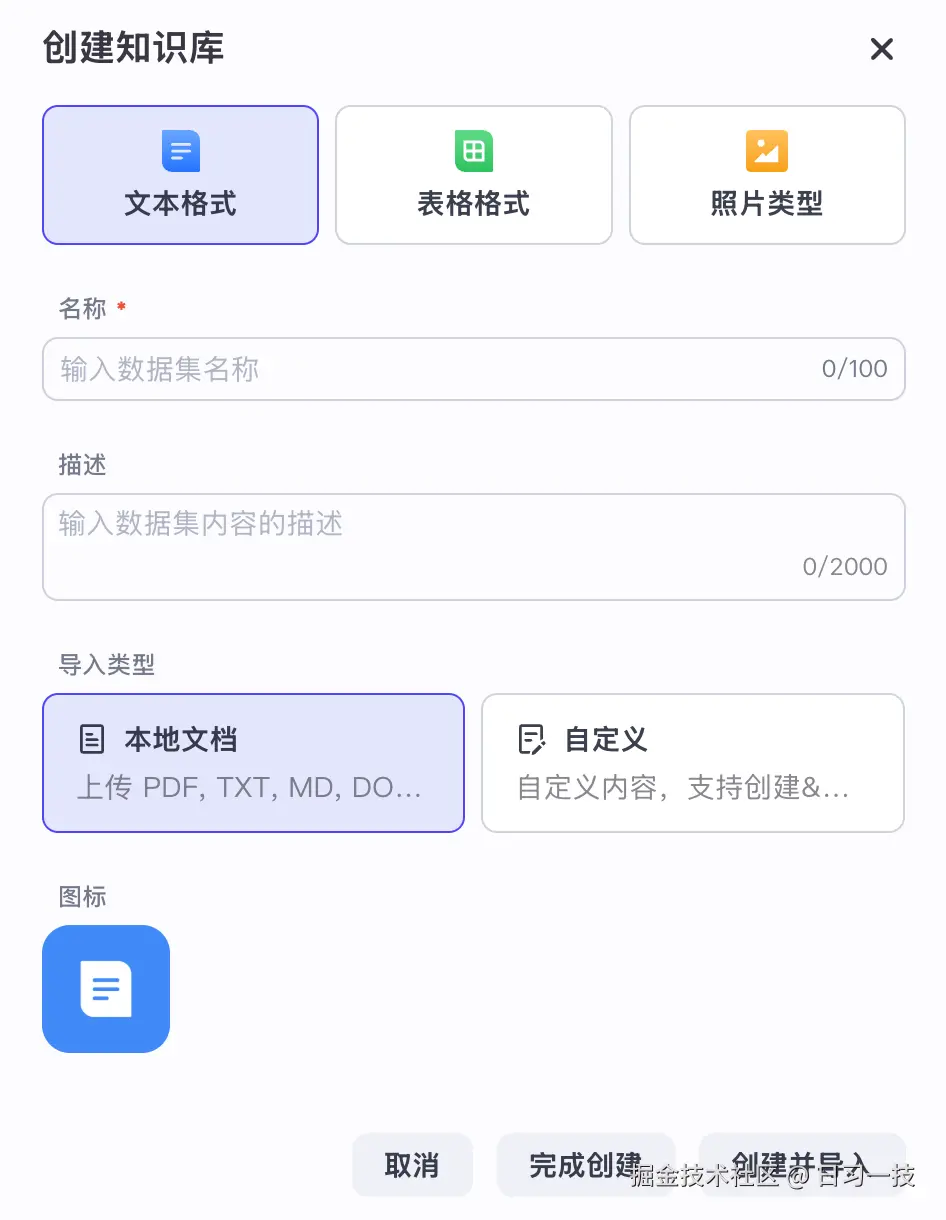Image resolution: width=946 pixels, height=1220 pixels.
Task: Tap the 取消 button
Action: [412, 1165]
